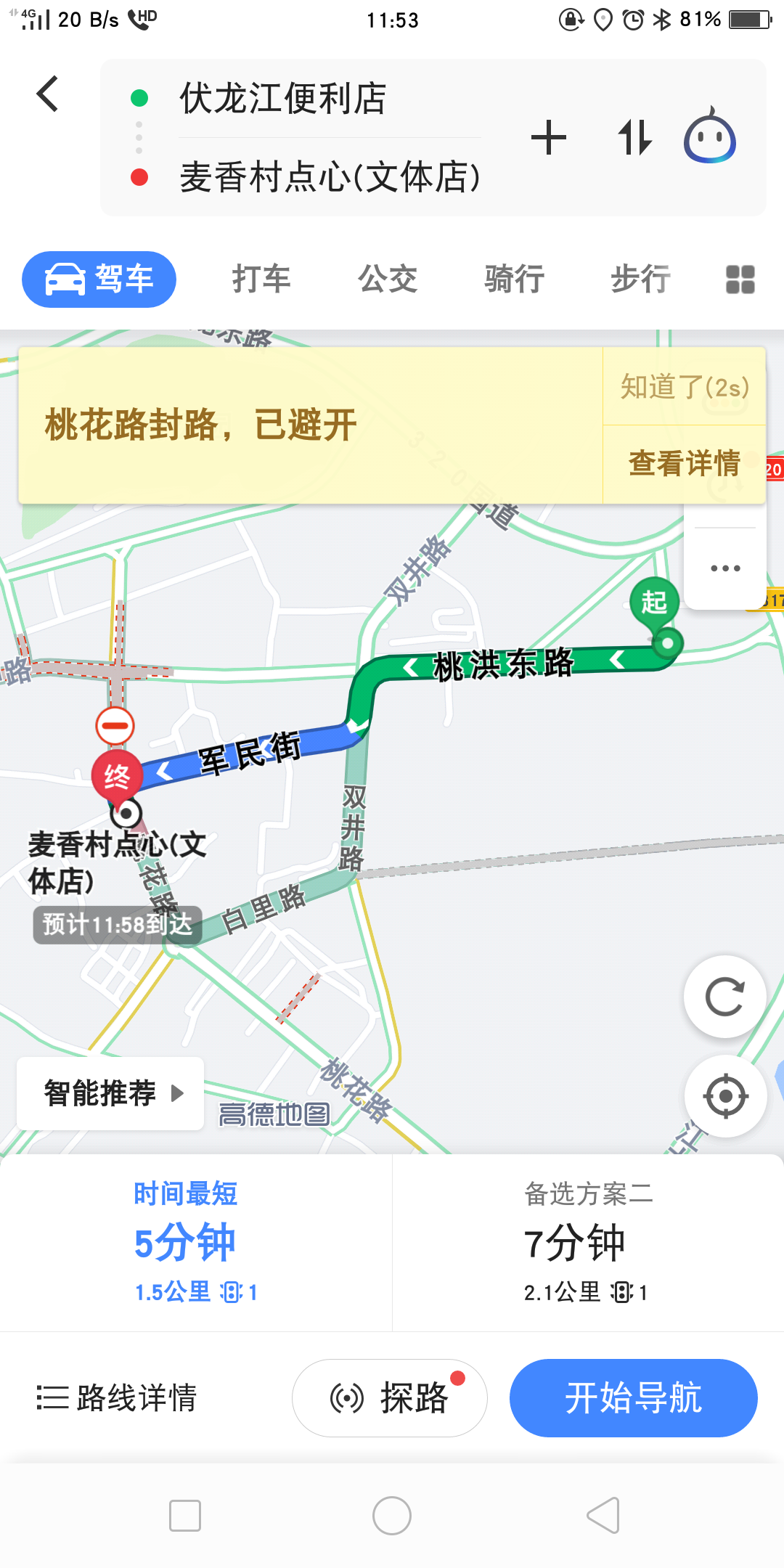This screenshot has height=1568, width=784.
Task: Switch to the 骑行 tab
Action: [x=515, y=279]
